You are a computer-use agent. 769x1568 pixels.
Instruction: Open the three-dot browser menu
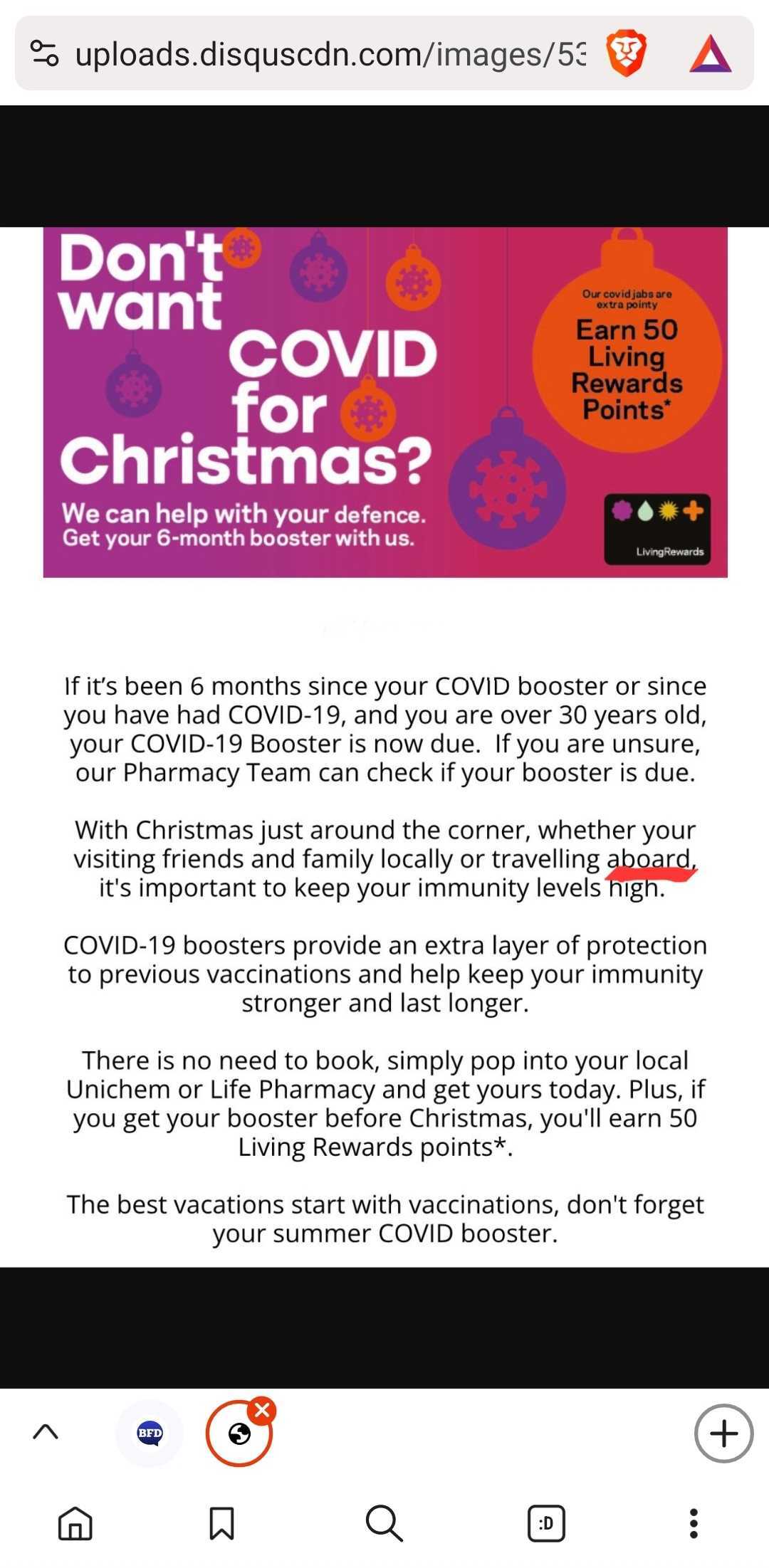pyautogui.click(x=694, y=1523)
